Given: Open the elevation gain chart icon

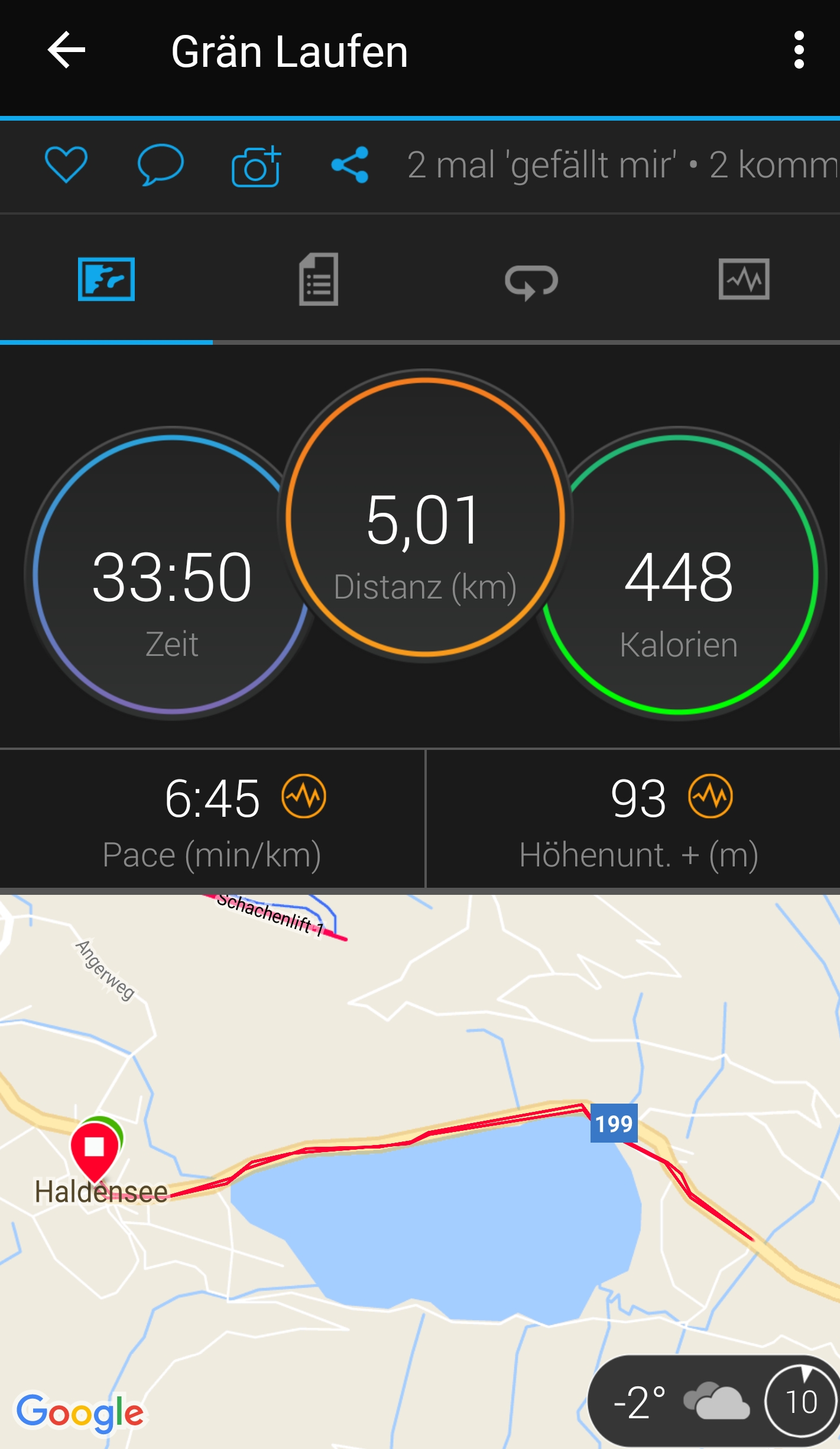Looking at the screenshot, I should tap(710, 796).
